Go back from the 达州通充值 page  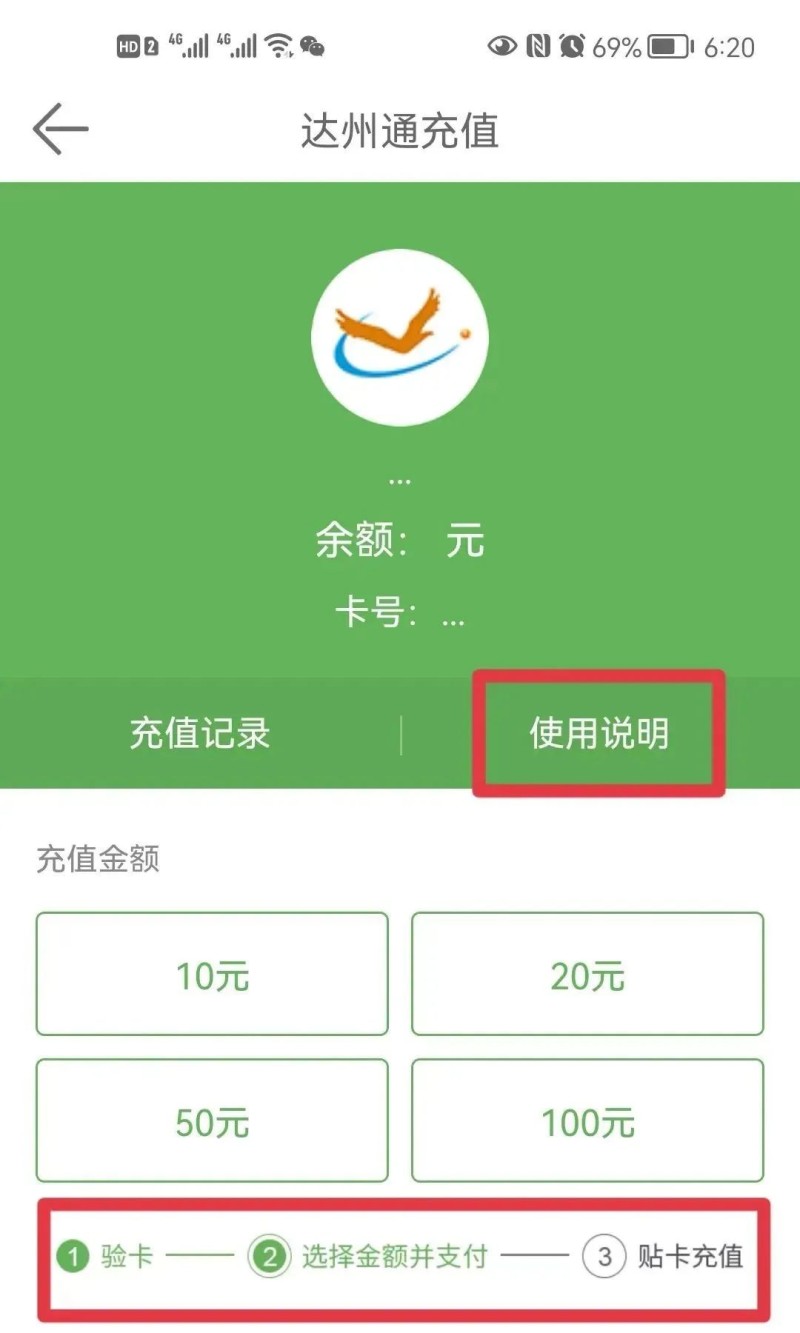click(x=60, y=130)
